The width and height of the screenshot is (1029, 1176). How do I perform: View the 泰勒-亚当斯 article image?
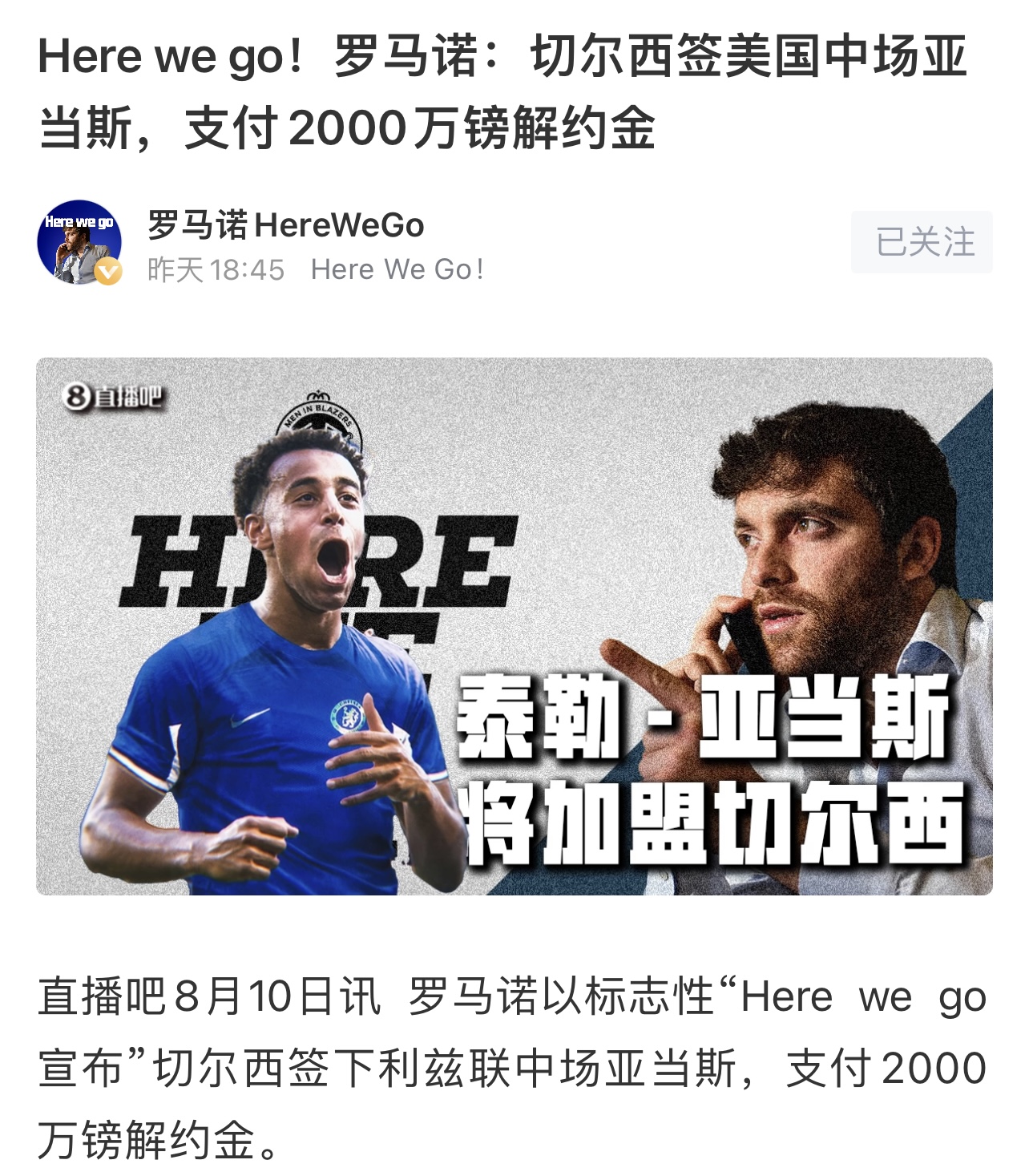pos(514,626)
